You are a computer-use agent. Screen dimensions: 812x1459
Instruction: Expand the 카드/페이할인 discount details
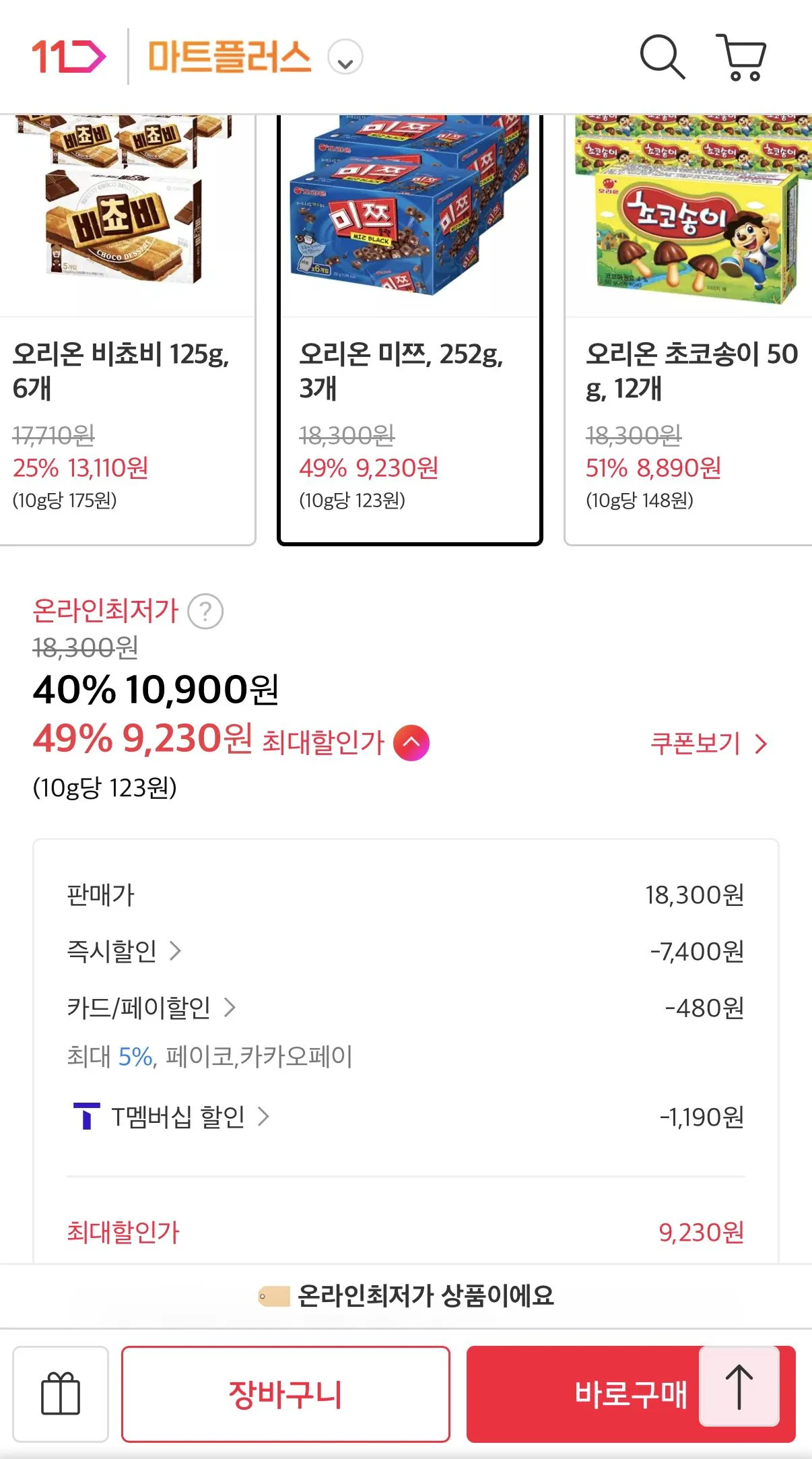232,1007
